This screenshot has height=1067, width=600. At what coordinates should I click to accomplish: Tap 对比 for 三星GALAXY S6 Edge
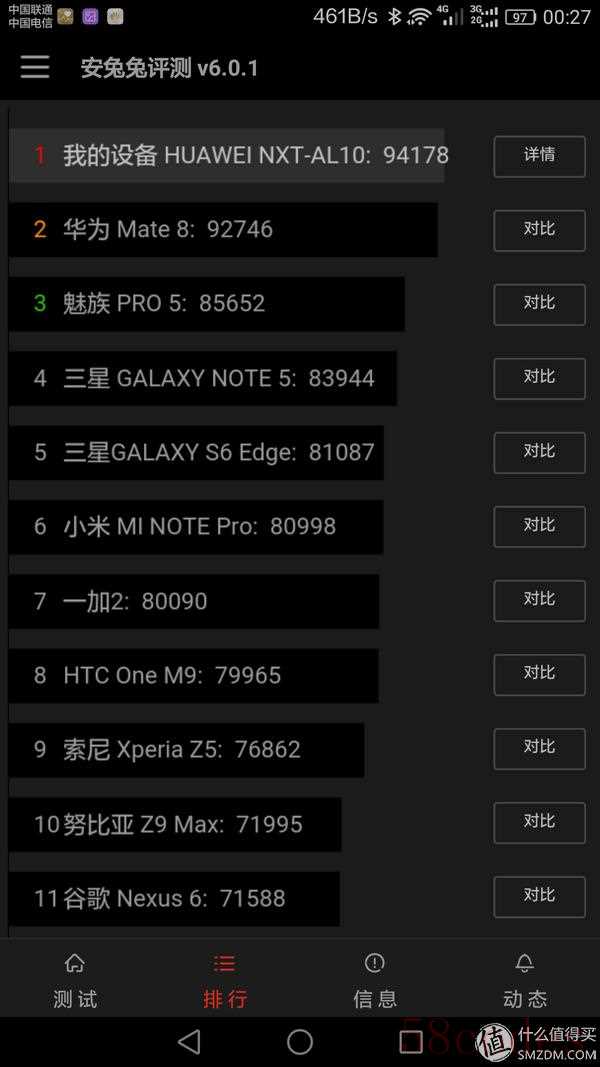coord(539,453)
